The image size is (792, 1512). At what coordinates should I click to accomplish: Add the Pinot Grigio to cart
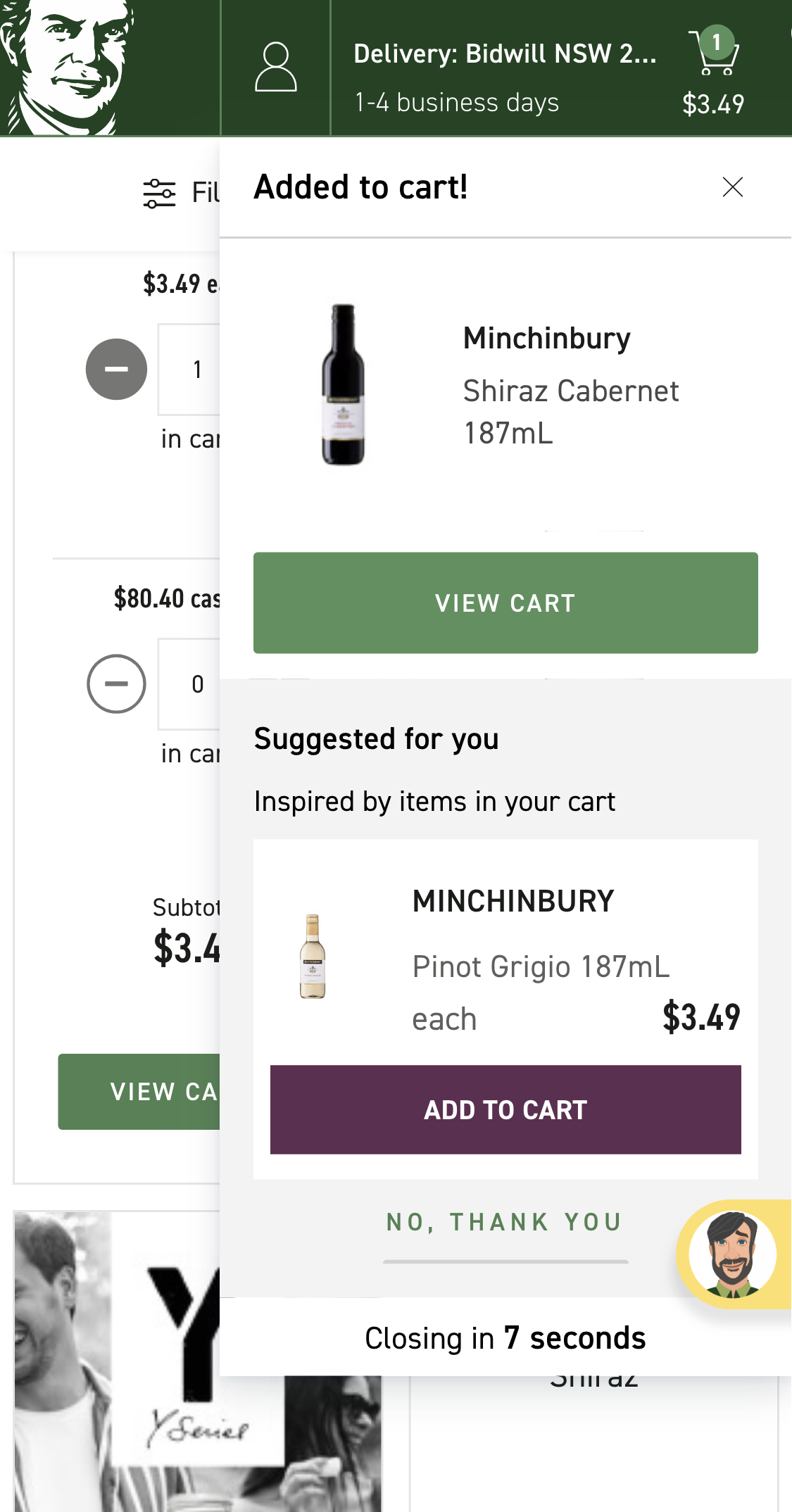[505, 1110]
